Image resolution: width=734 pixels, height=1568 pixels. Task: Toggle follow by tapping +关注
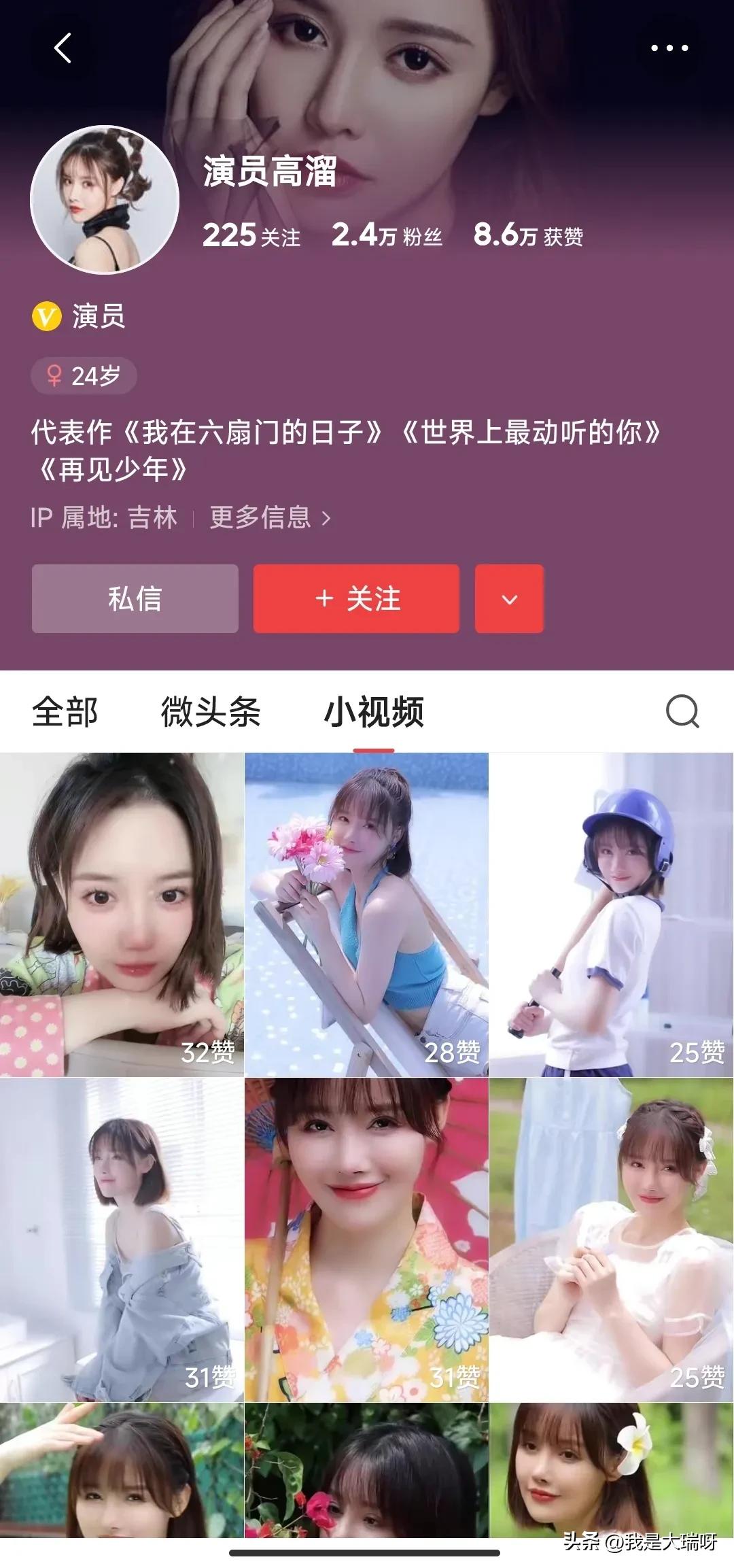coord(356,598)
